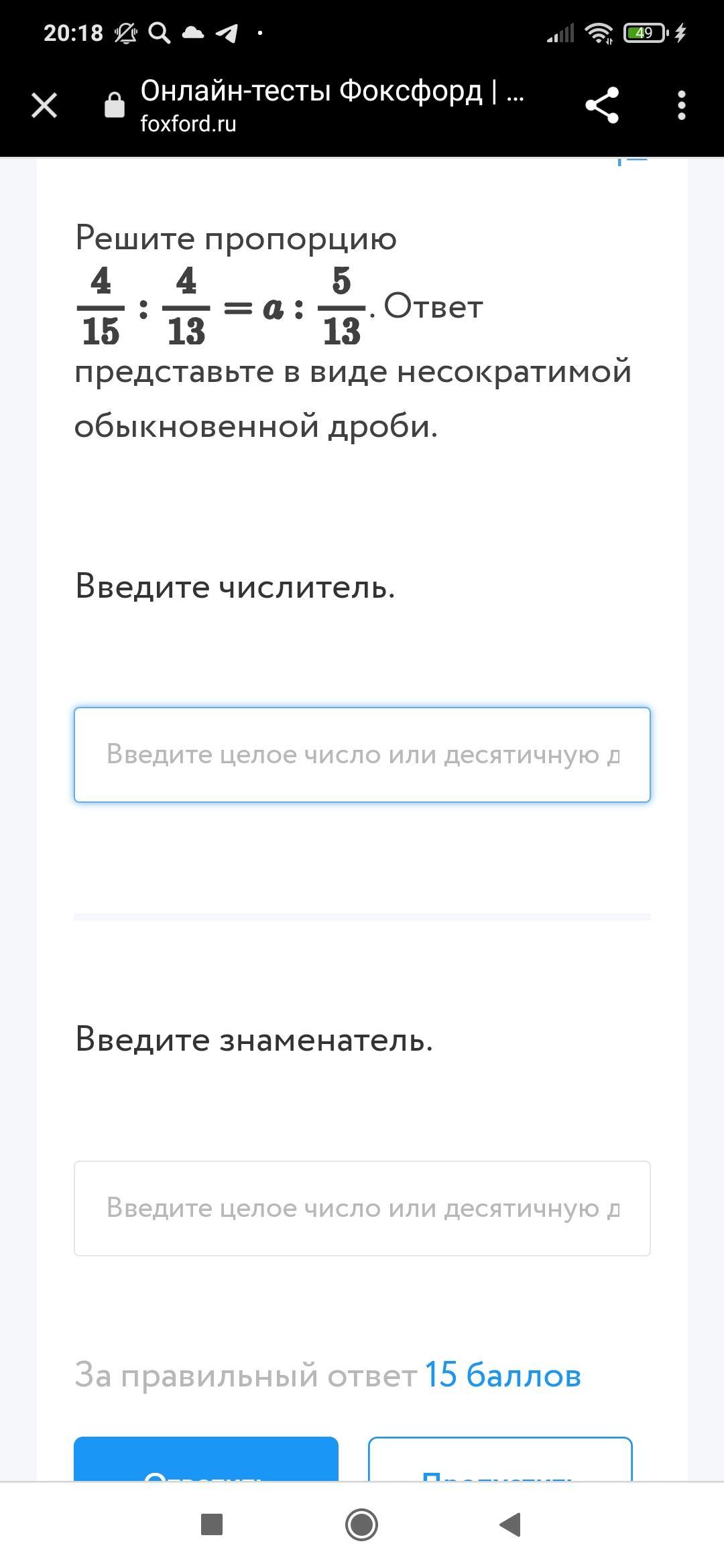Open the browser overflow menu
The image size is (724, 1568).
(x=682, y=105)
